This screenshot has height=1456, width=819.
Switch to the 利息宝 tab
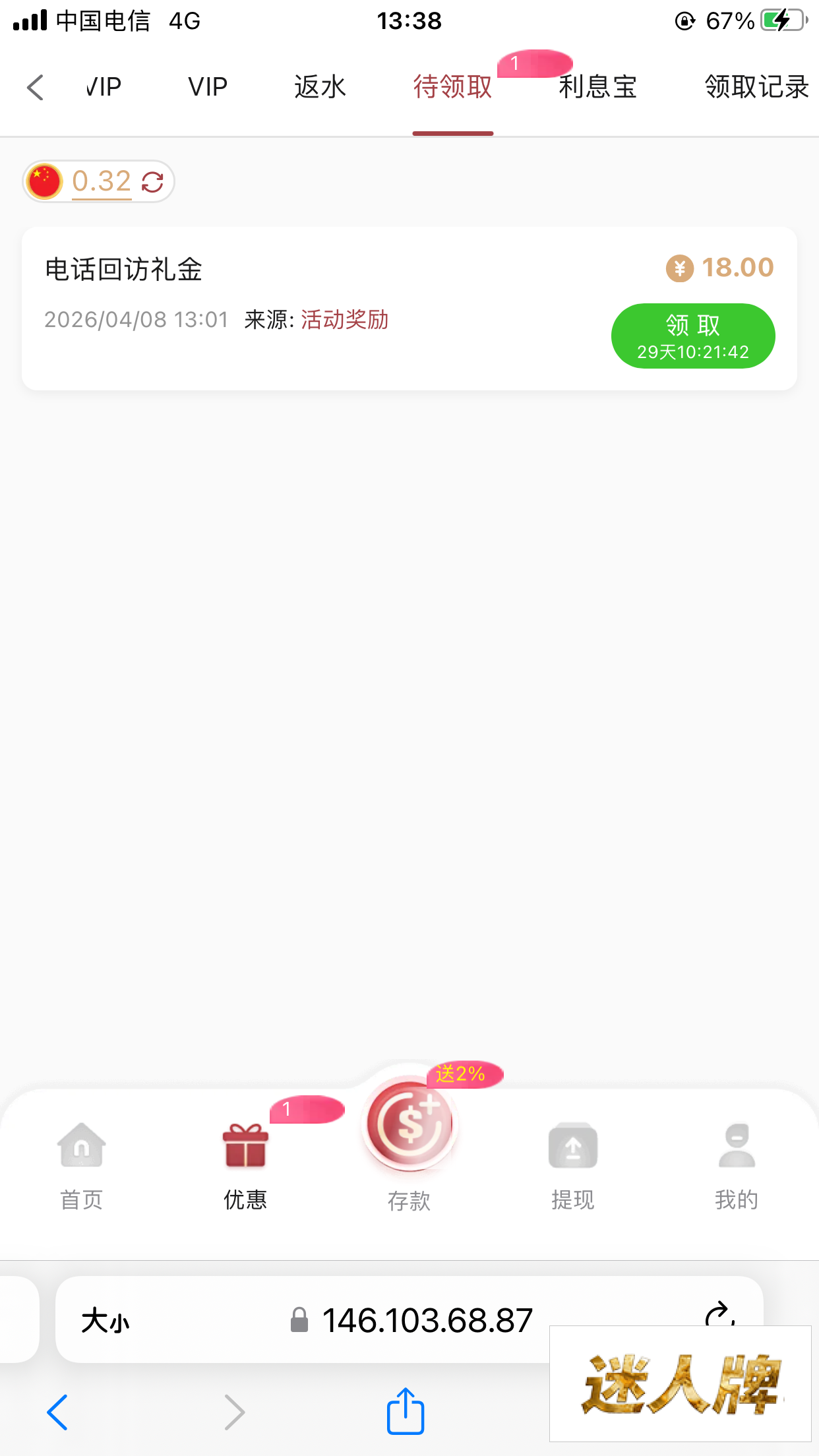[x=597, y=87]
